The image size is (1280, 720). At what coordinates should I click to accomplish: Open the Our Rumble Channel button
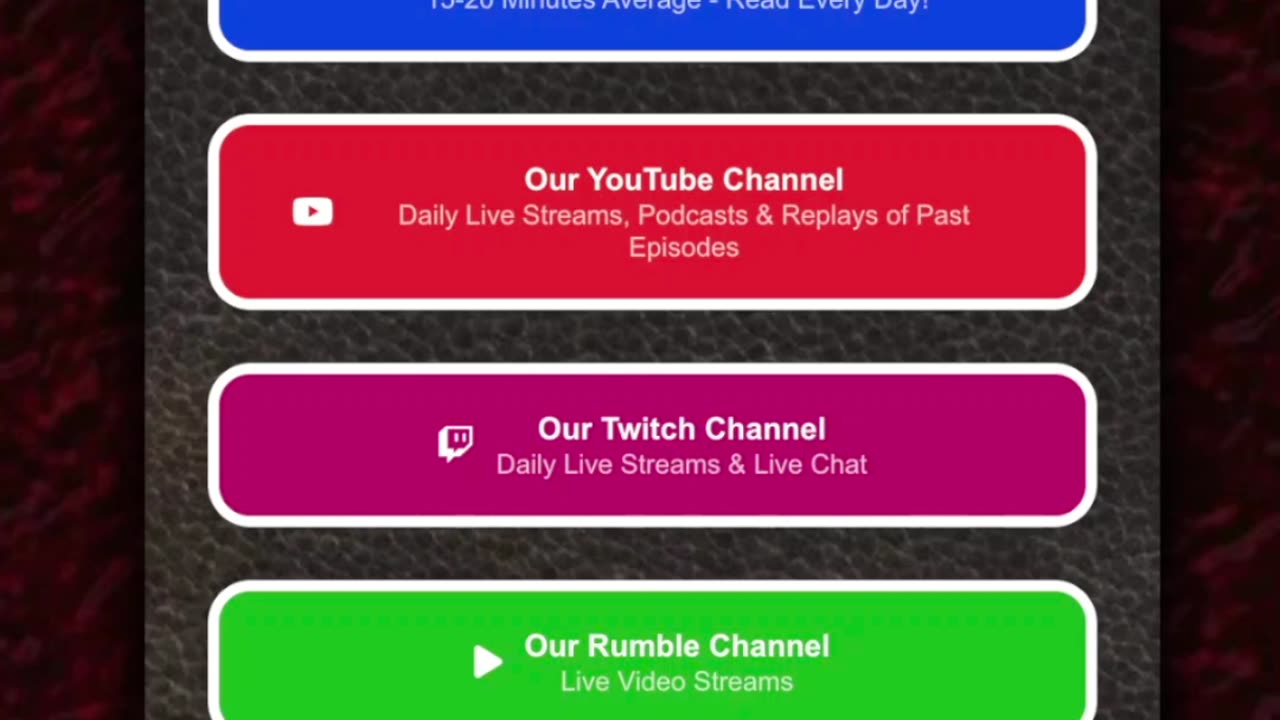tap(652, 660)
